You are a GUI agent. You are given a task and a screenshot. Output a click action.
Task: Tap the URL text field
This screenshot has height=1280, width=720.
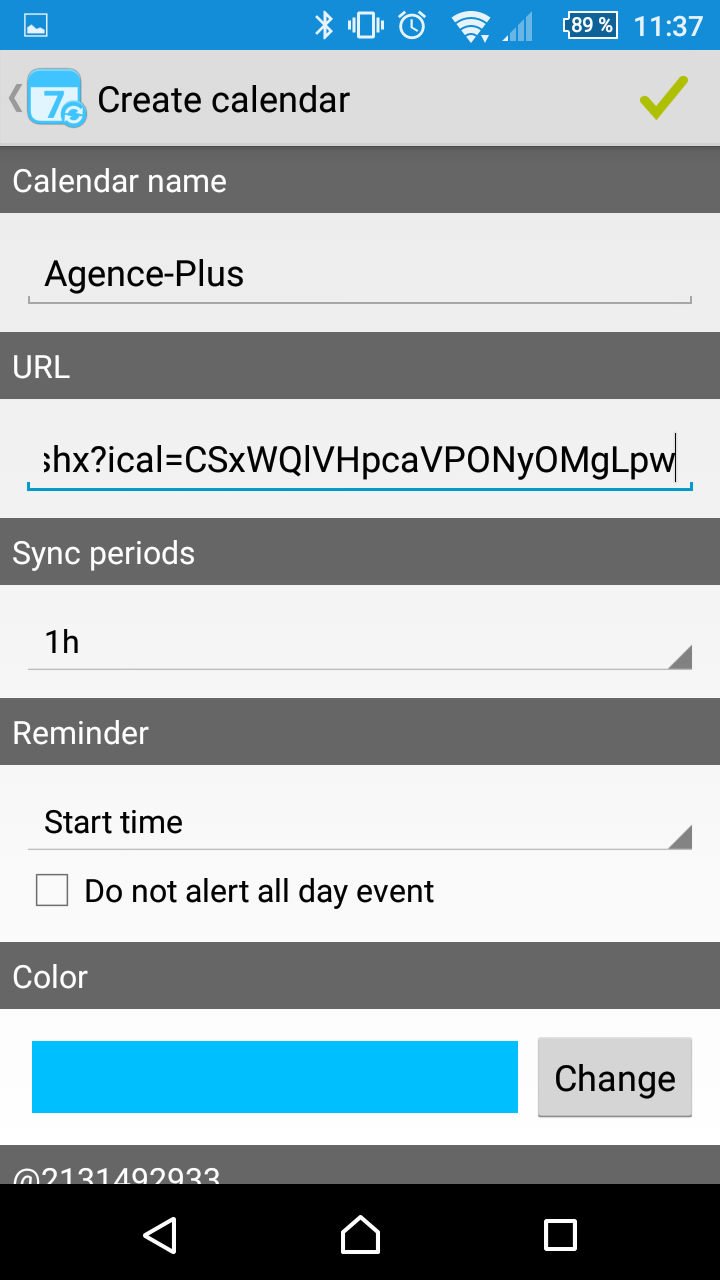(360, 461)
